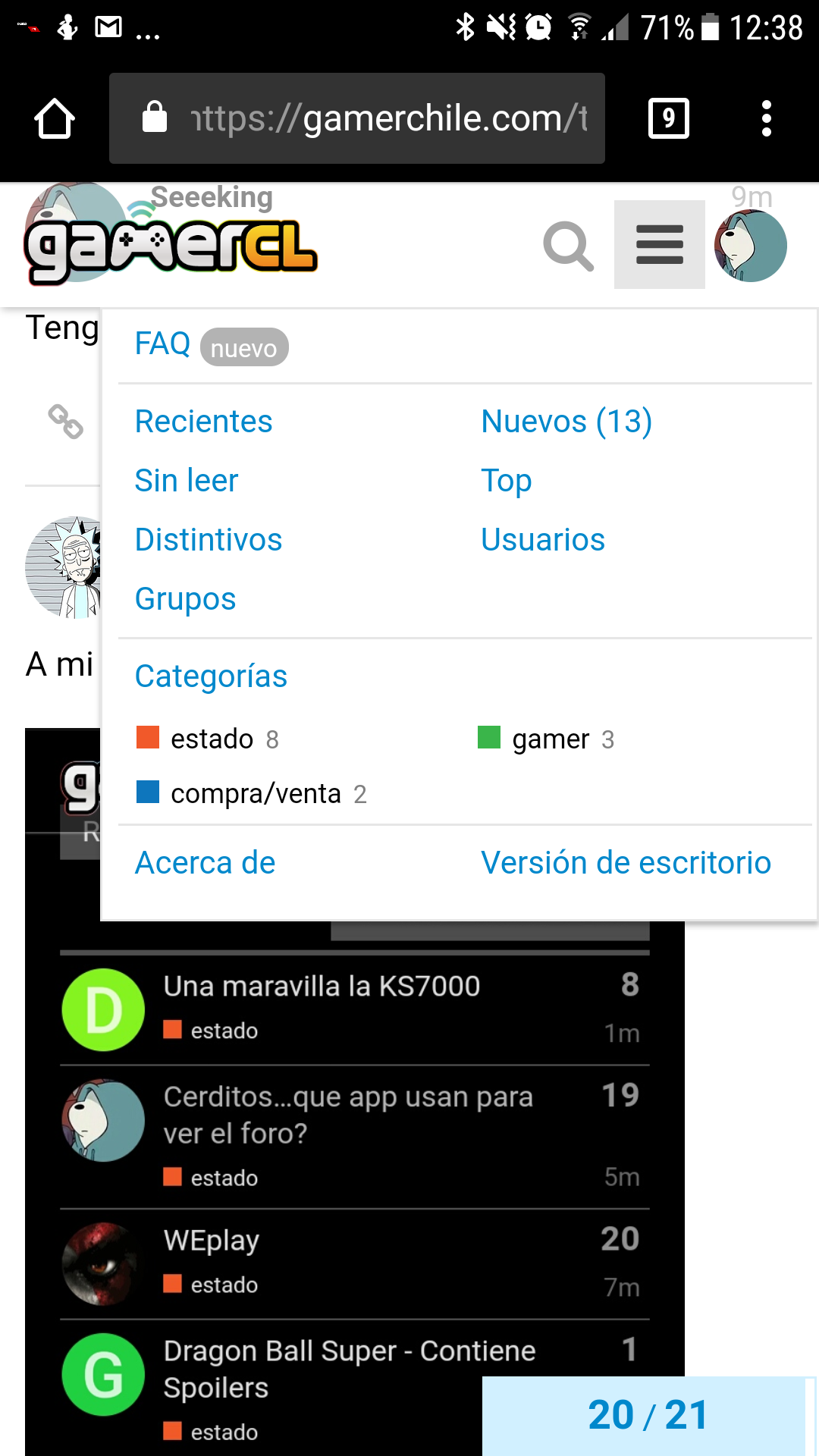Open Acerca de page
The height and width of the screenshot is (1456, 819).
point(205,863)
